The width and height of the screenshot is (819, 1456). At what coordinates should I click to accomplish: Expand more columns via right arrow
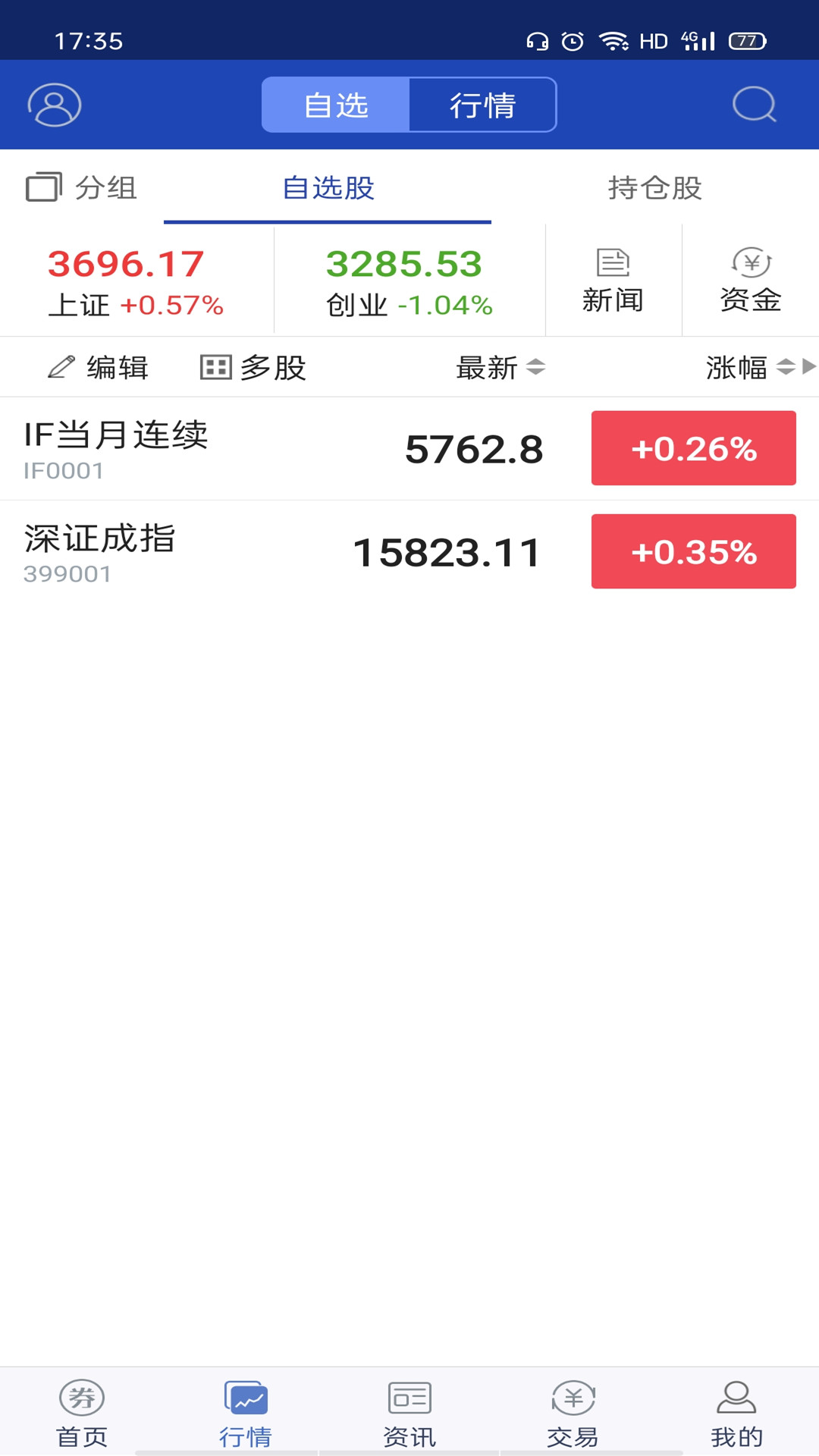(x=808, y=369)
